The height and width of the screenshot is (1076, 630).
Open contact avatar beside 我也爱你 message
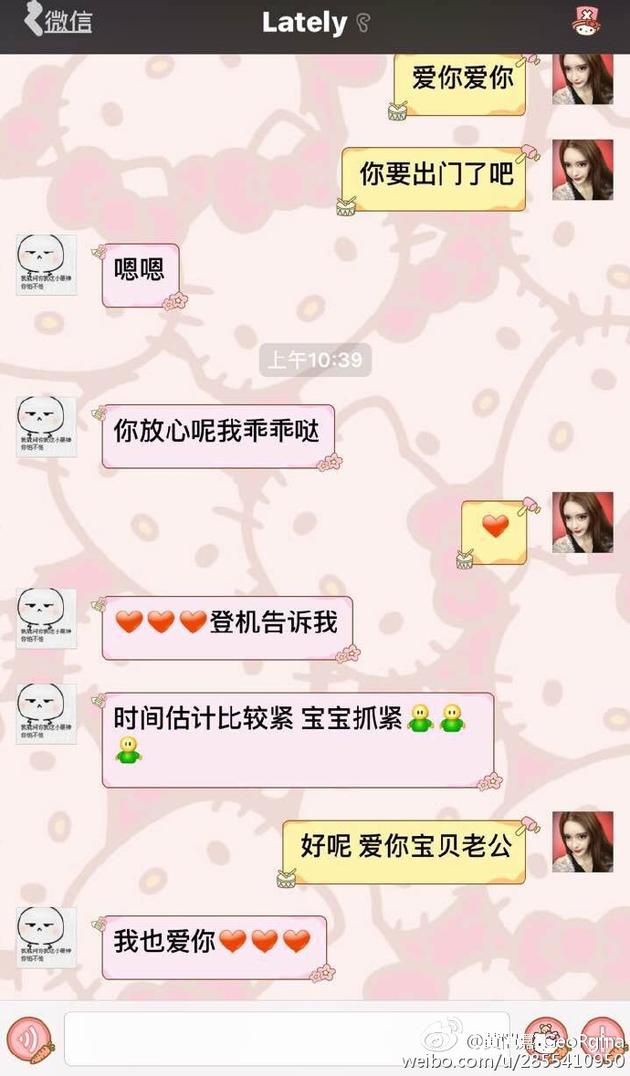click(46, 937)
